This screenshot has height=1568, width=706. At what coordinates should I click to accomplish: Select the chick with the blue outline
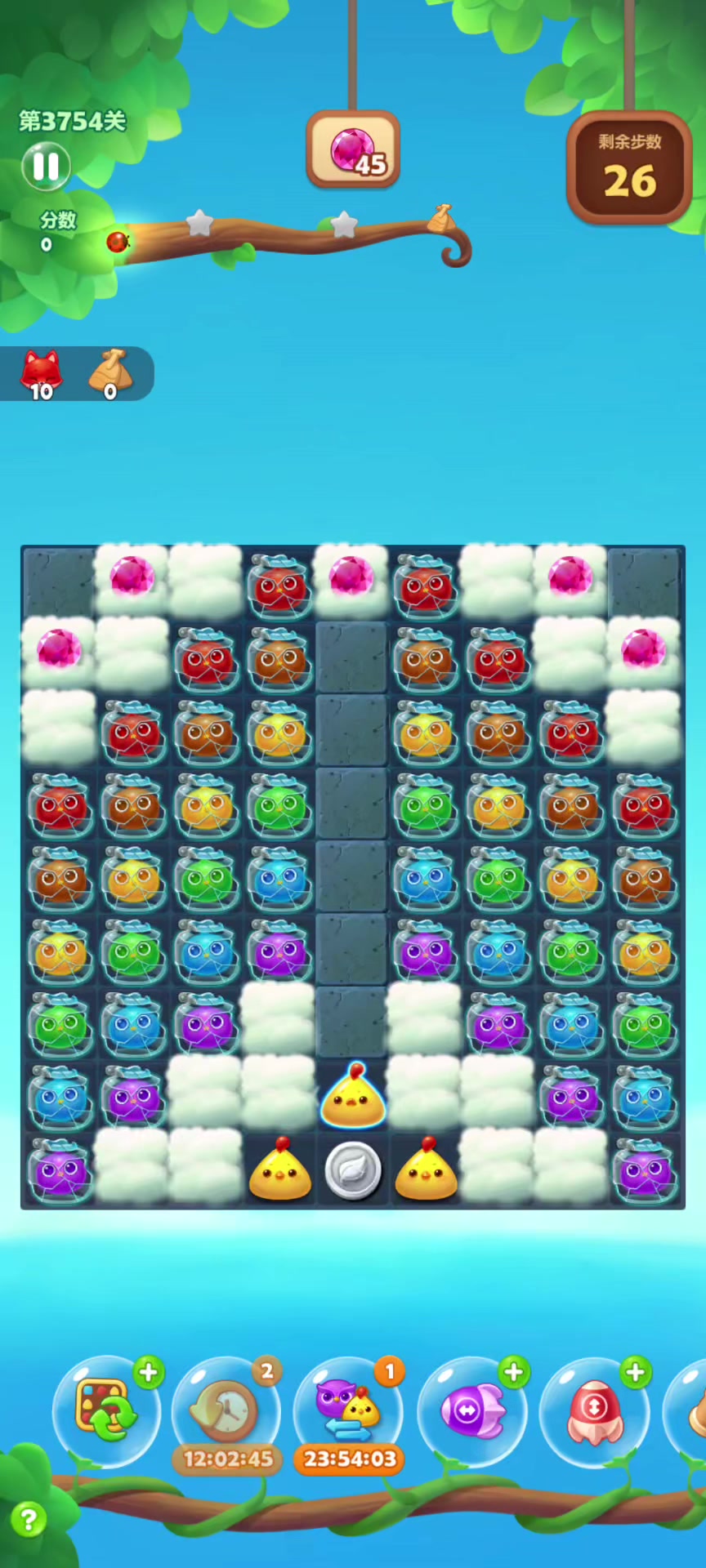click(353, 1097)
